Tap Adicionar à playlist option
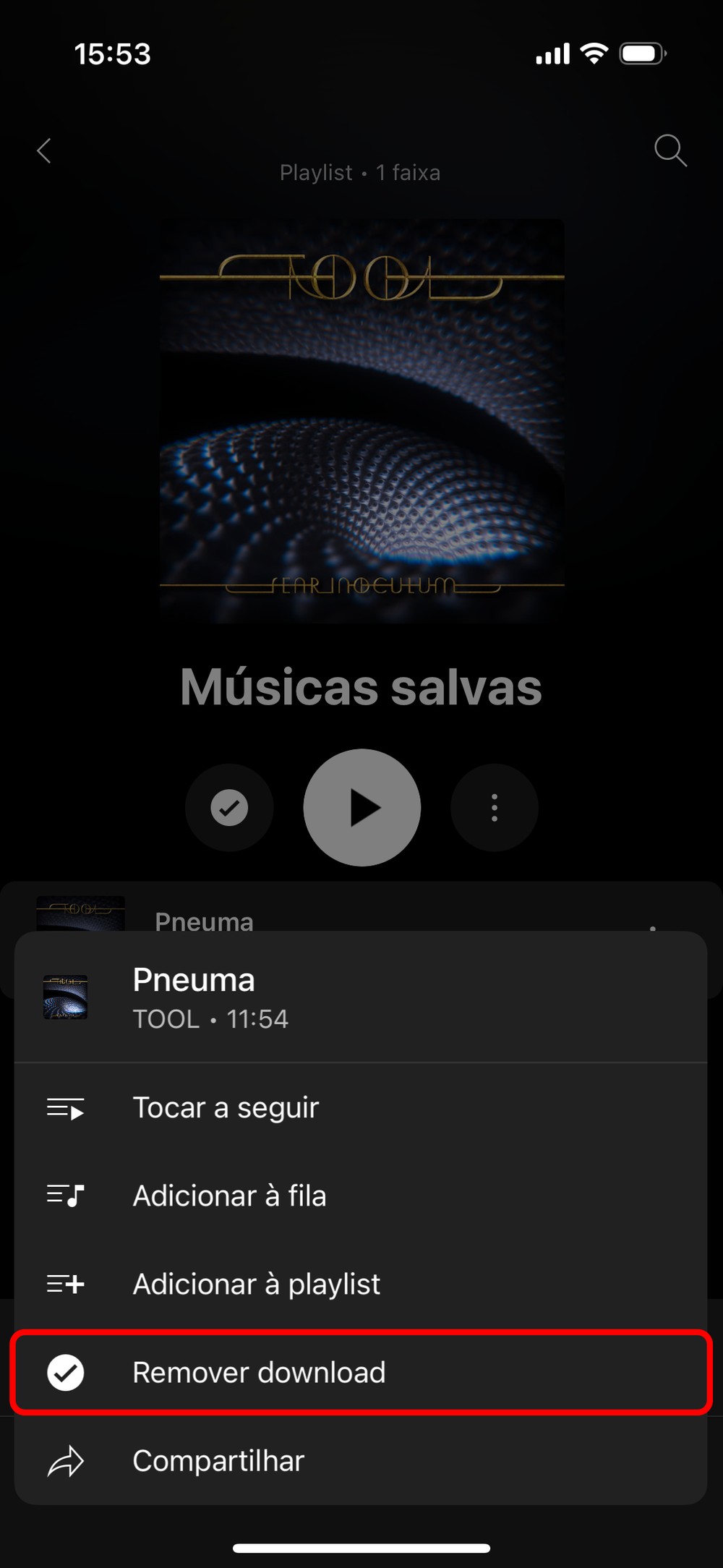This screenshot has width=723, height=1568. [x=256, y=1284]
